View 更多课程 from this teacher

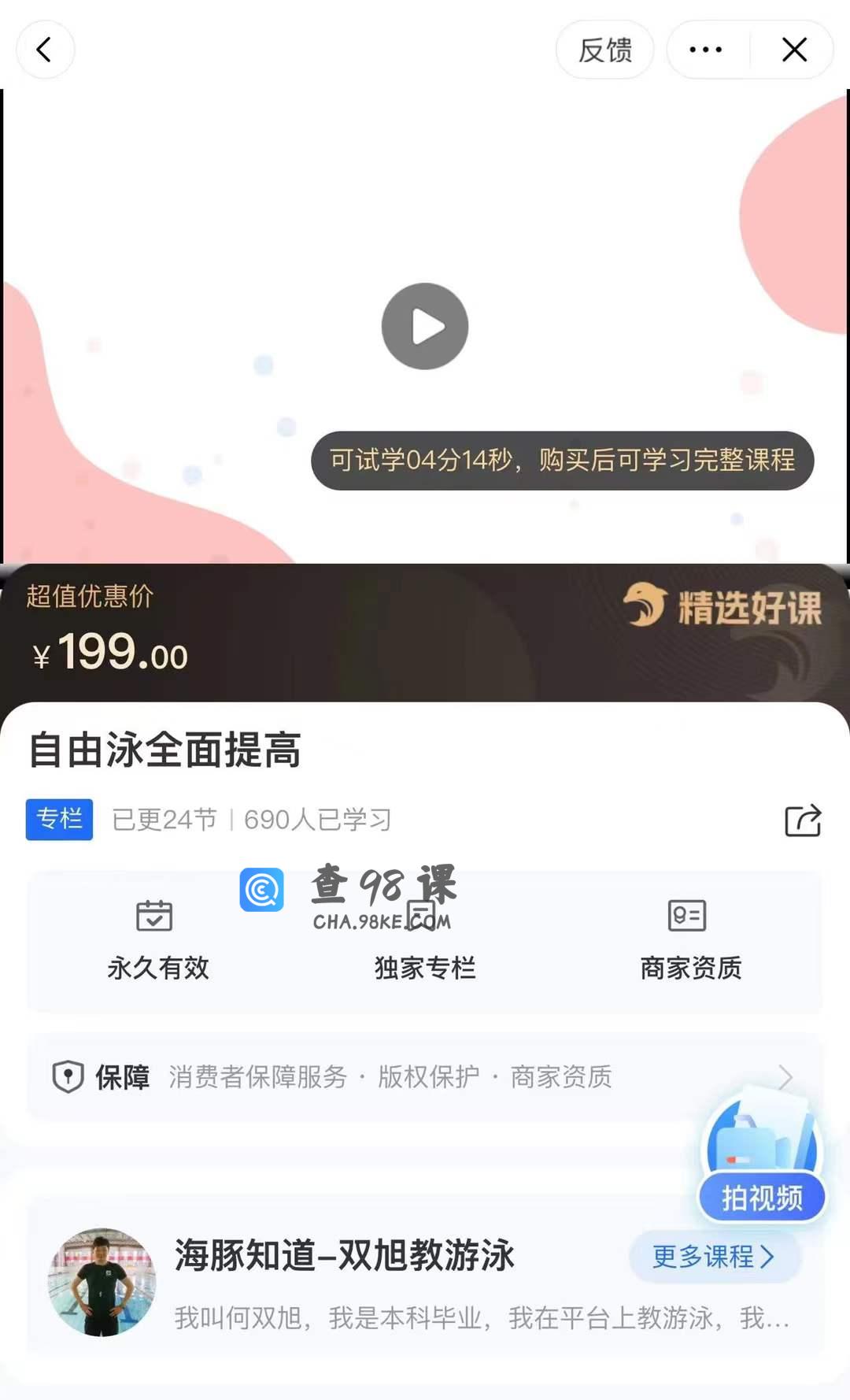point(713,1256)
